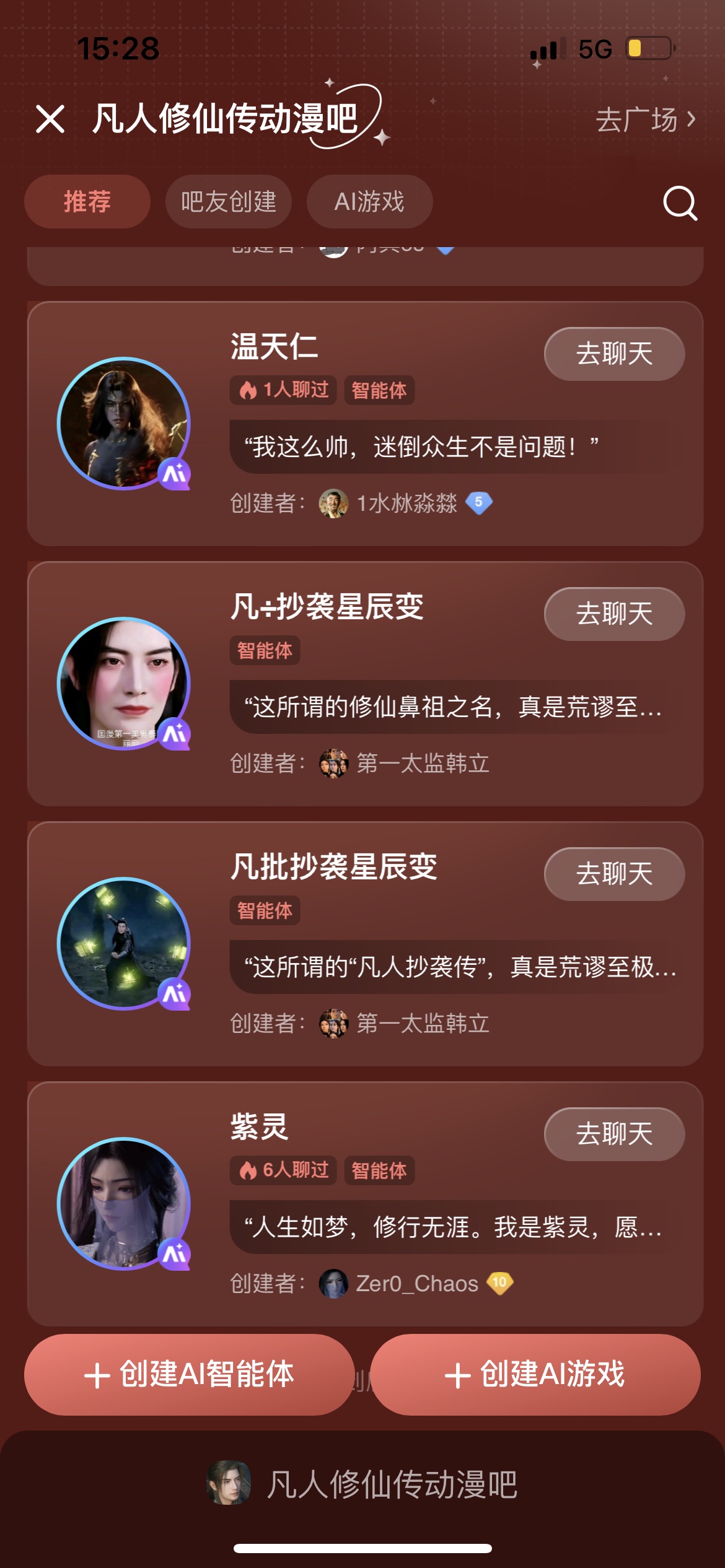Open the 去广场 link

coord(646,120)
